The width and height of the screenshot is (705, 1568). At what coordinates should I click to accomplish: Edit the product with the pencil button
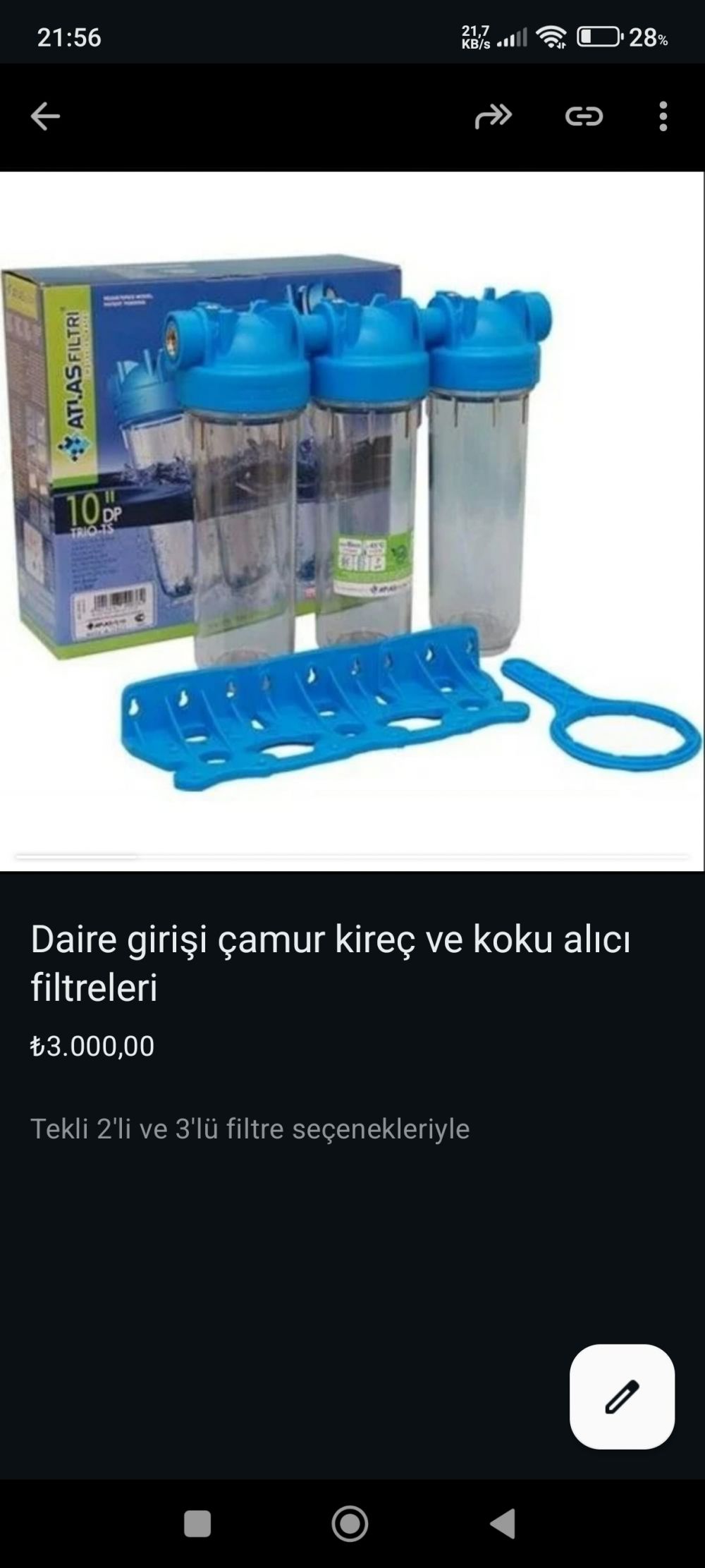click(x=622, y=1397)
